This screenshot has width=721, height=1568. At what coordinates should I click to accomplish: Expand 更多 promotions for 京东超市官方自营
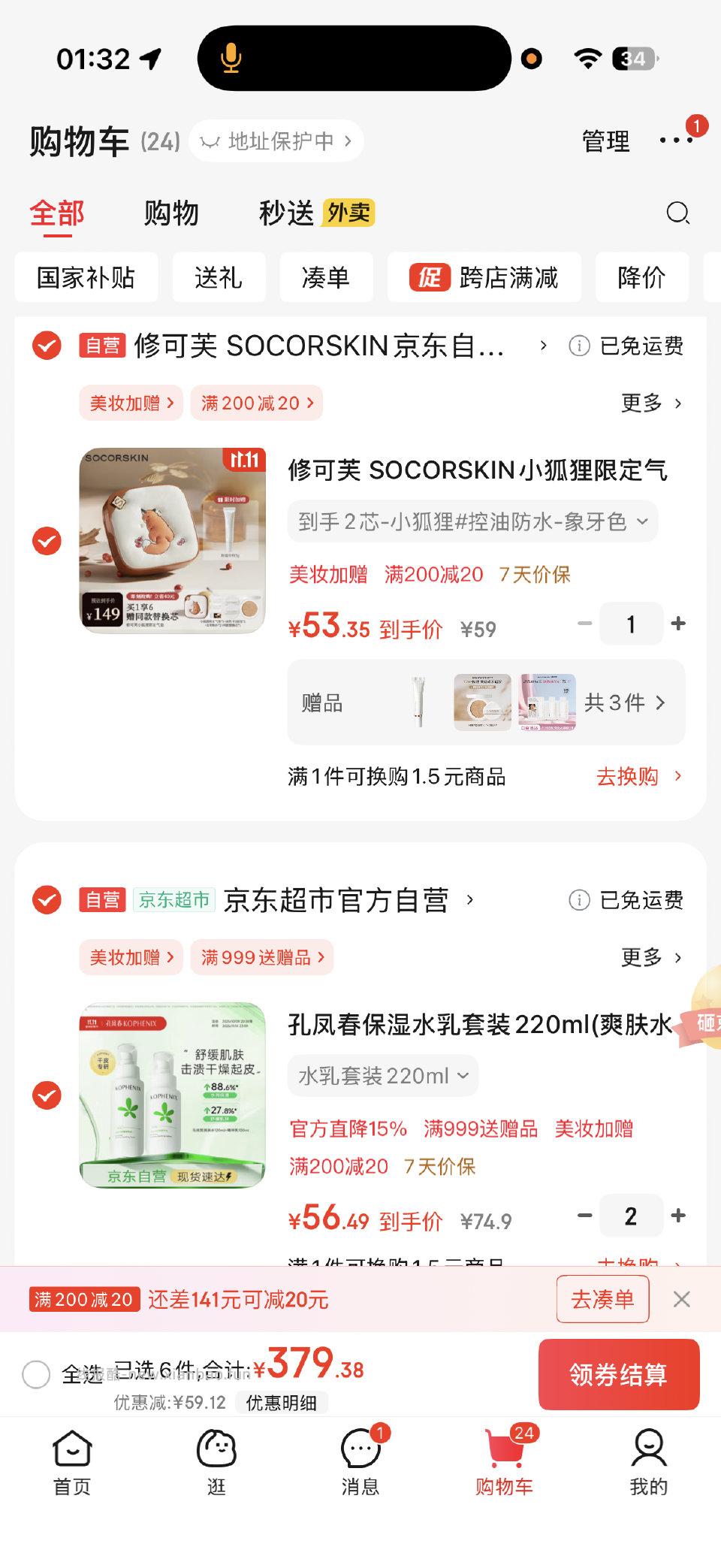650,957
